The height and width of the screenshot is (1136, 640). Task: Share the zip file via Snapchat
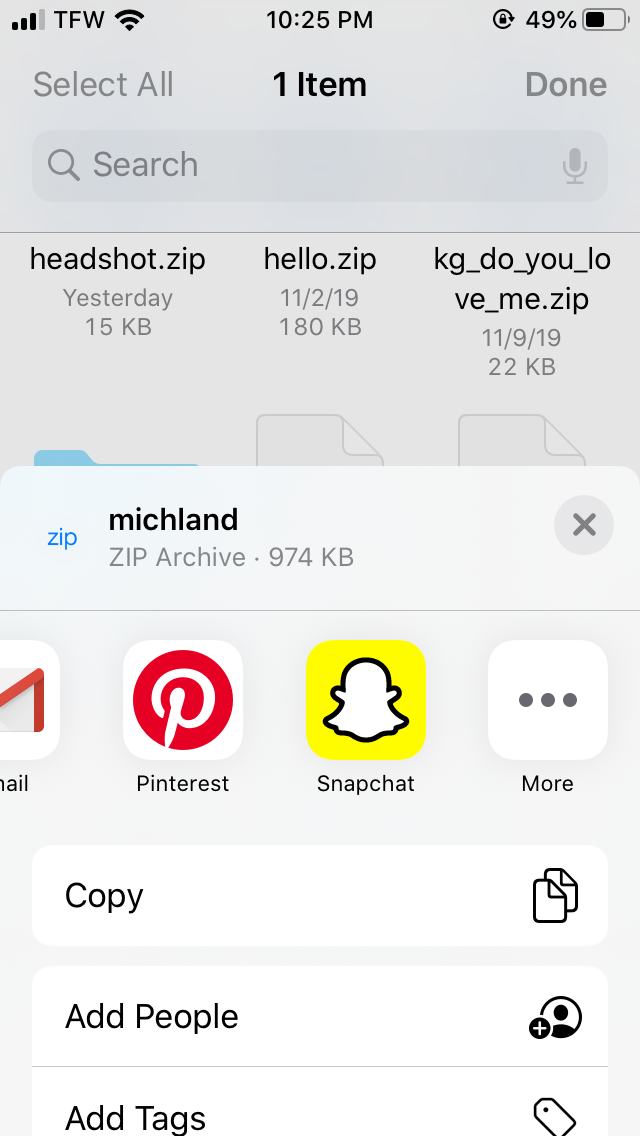[x=366, y=700]
